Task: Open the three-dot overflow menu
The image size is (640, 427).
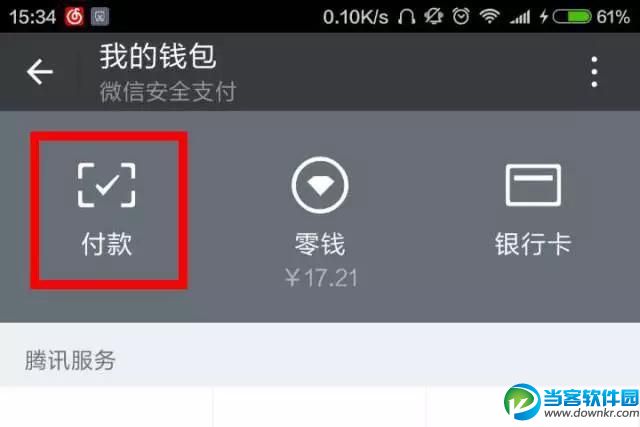Action: coord(595,72)
